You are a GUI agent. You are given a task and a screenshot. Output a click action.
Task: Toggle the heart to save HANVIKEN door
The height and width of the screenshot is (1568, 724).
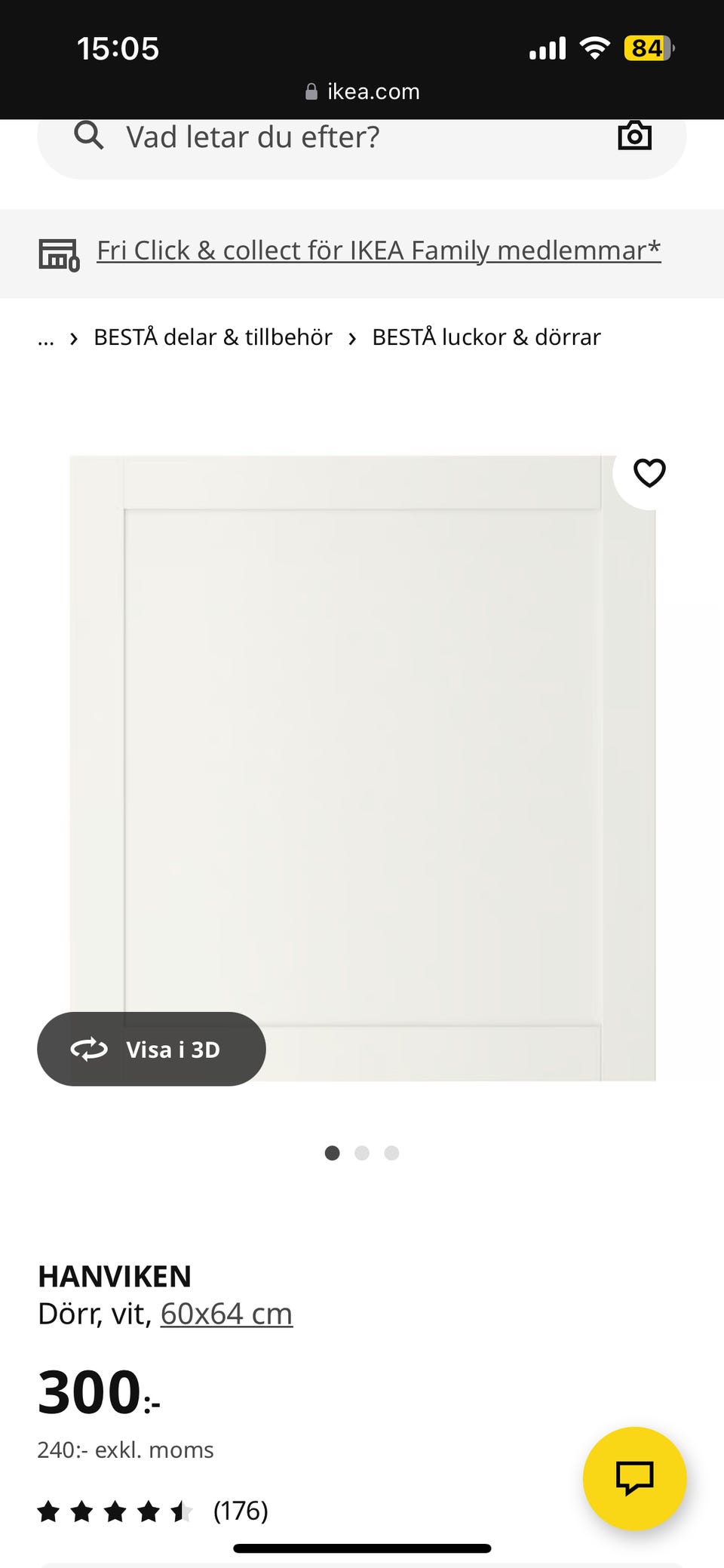tap(649, 473)
